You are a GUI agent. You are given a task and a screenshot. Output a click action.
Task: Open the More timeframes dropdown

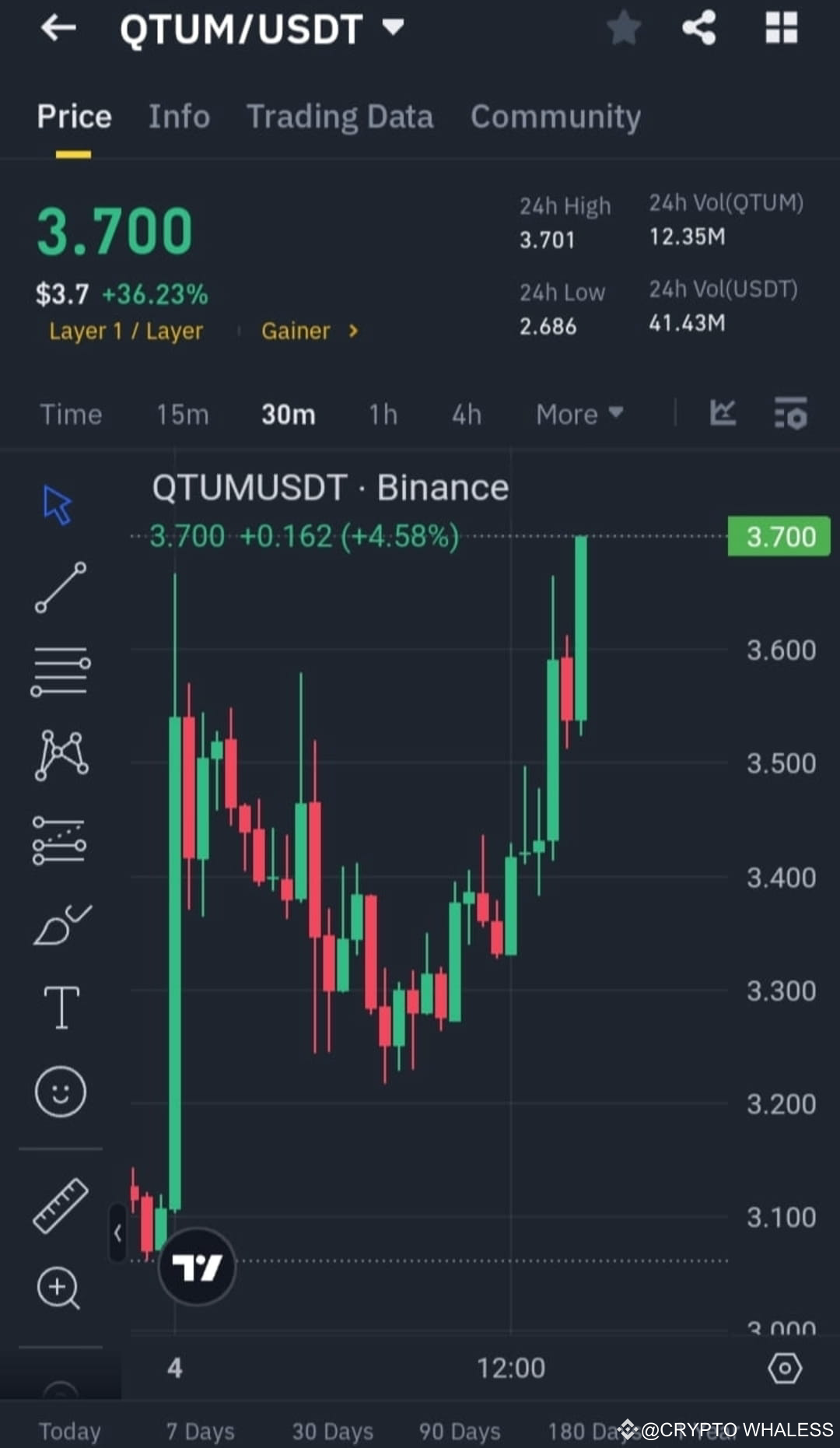pos(579,415)
